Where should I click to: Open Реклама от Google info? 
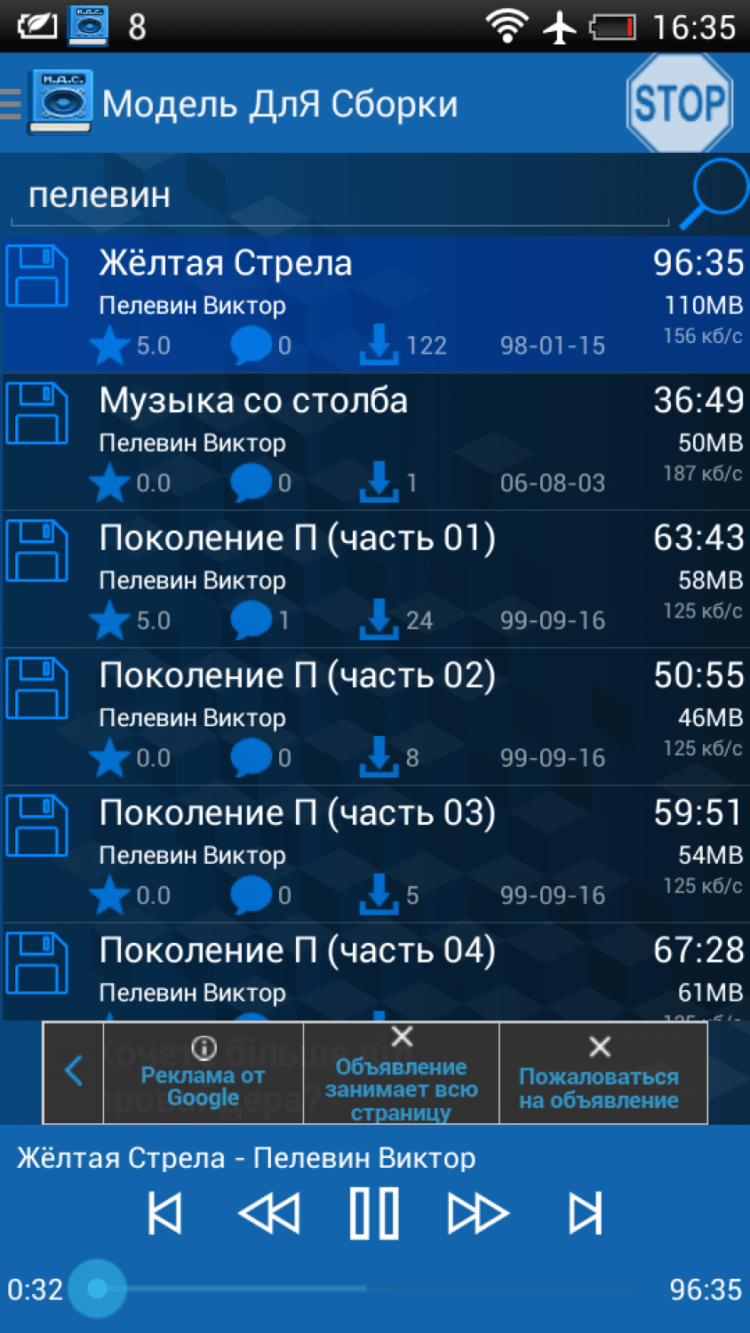202,1071
